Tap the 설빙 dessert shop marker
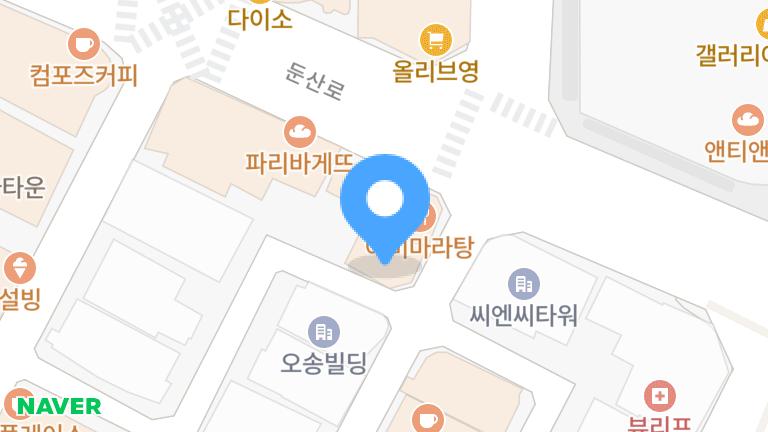768x432 pixels. click(x=20, y=268)
